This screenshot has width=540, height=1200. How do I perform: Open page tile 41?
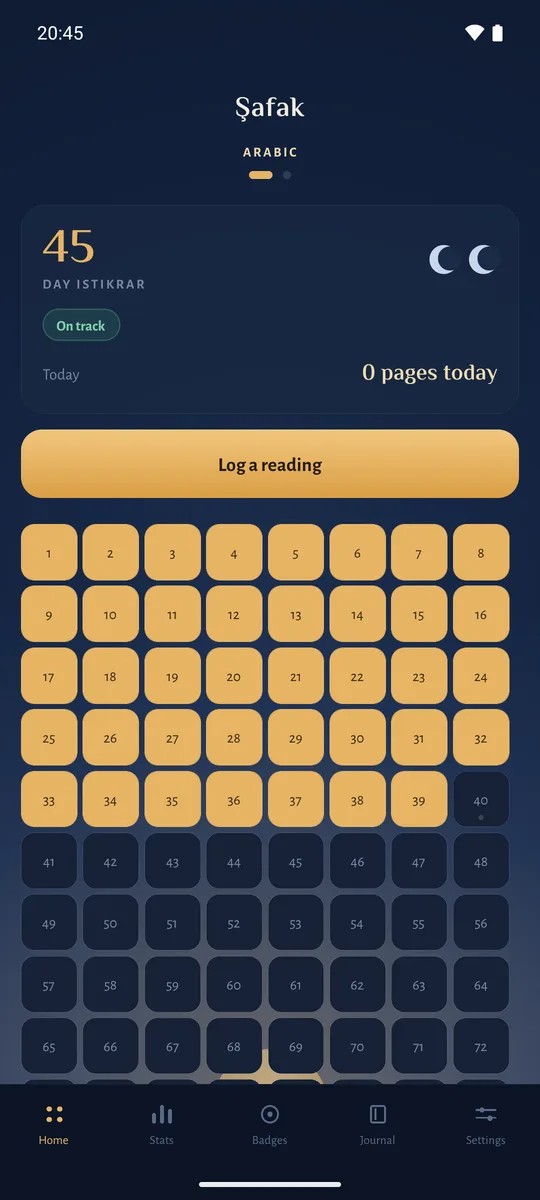pyautogui.click(x=49, y=861)
